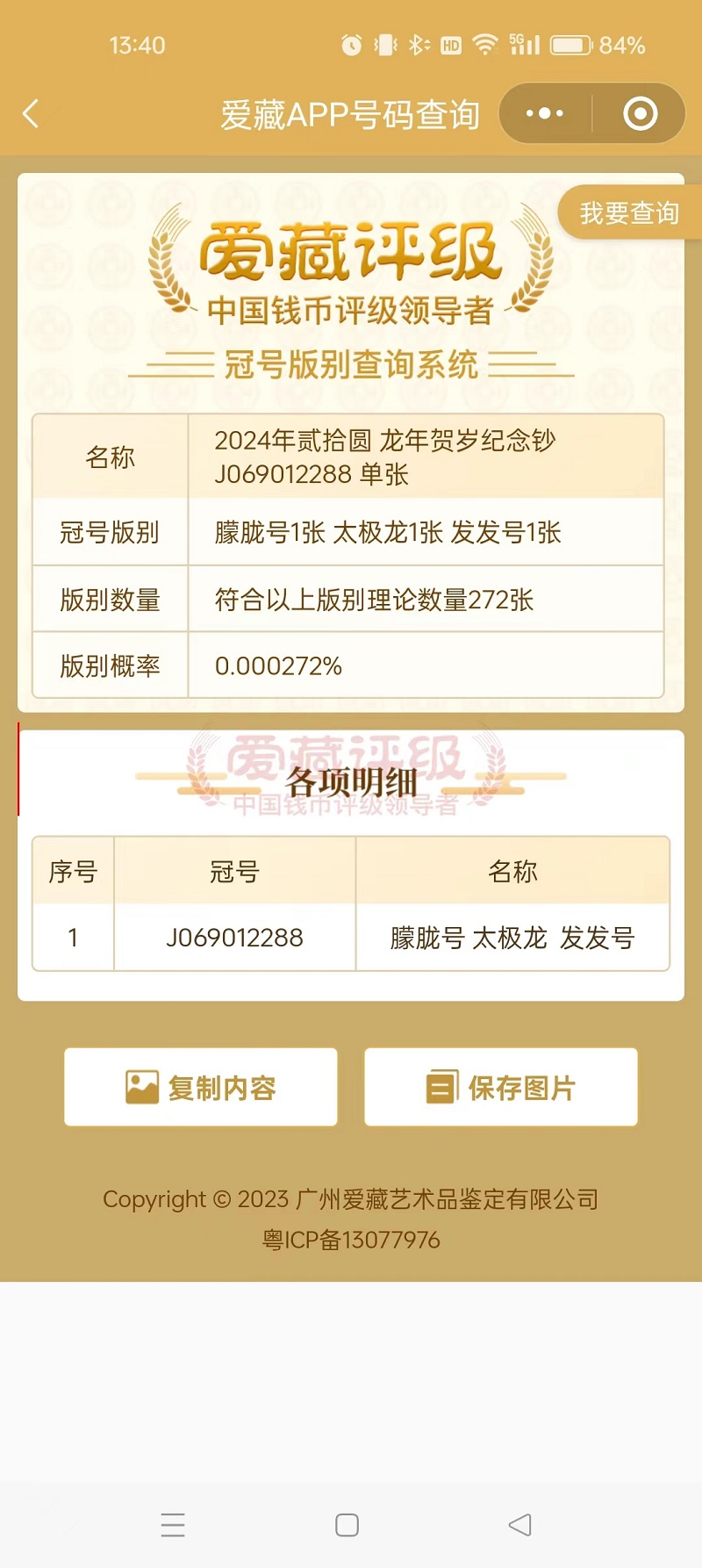Open recent apps from the navigation bar

point(173,1525)
